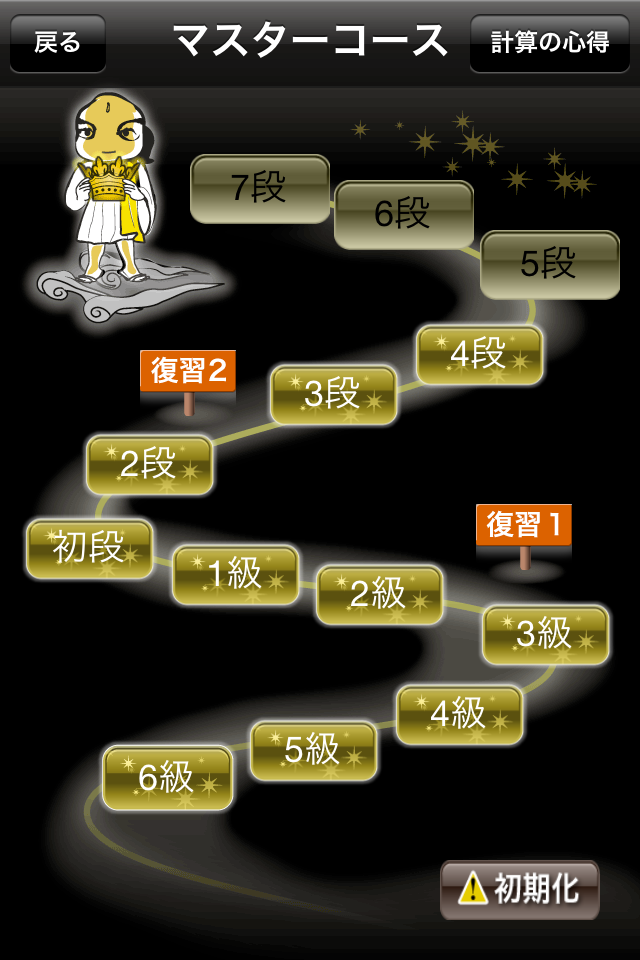Select the 5級 level
640x960 pixels.
[x=313, y=750]
